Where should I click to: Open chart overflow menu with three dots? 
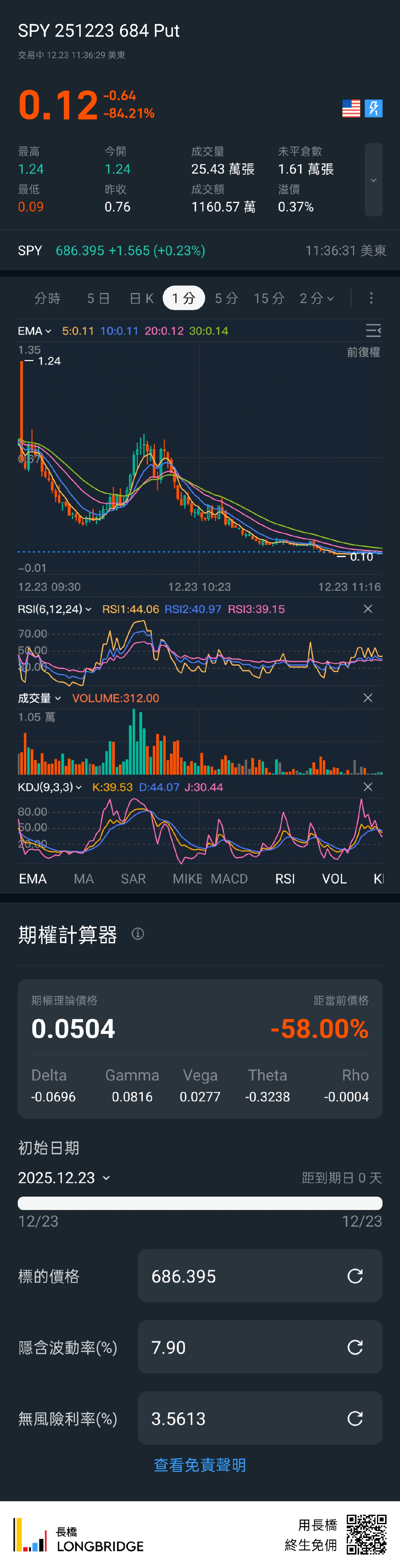click(371, 298)
